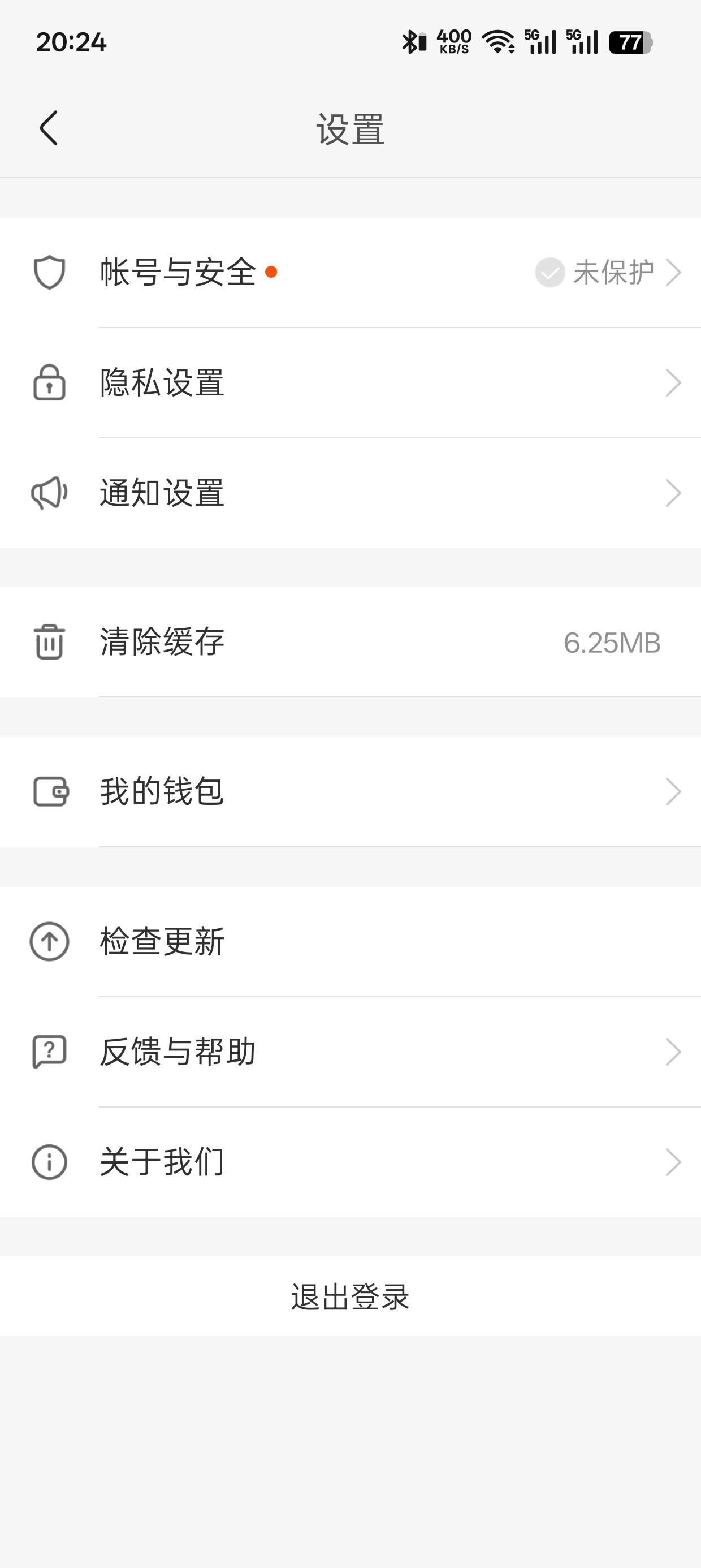This screenshot has width=701, height=1568.
Task: Go back from the 设置 page
Action: pyautogui.click(x=49, y=128)
